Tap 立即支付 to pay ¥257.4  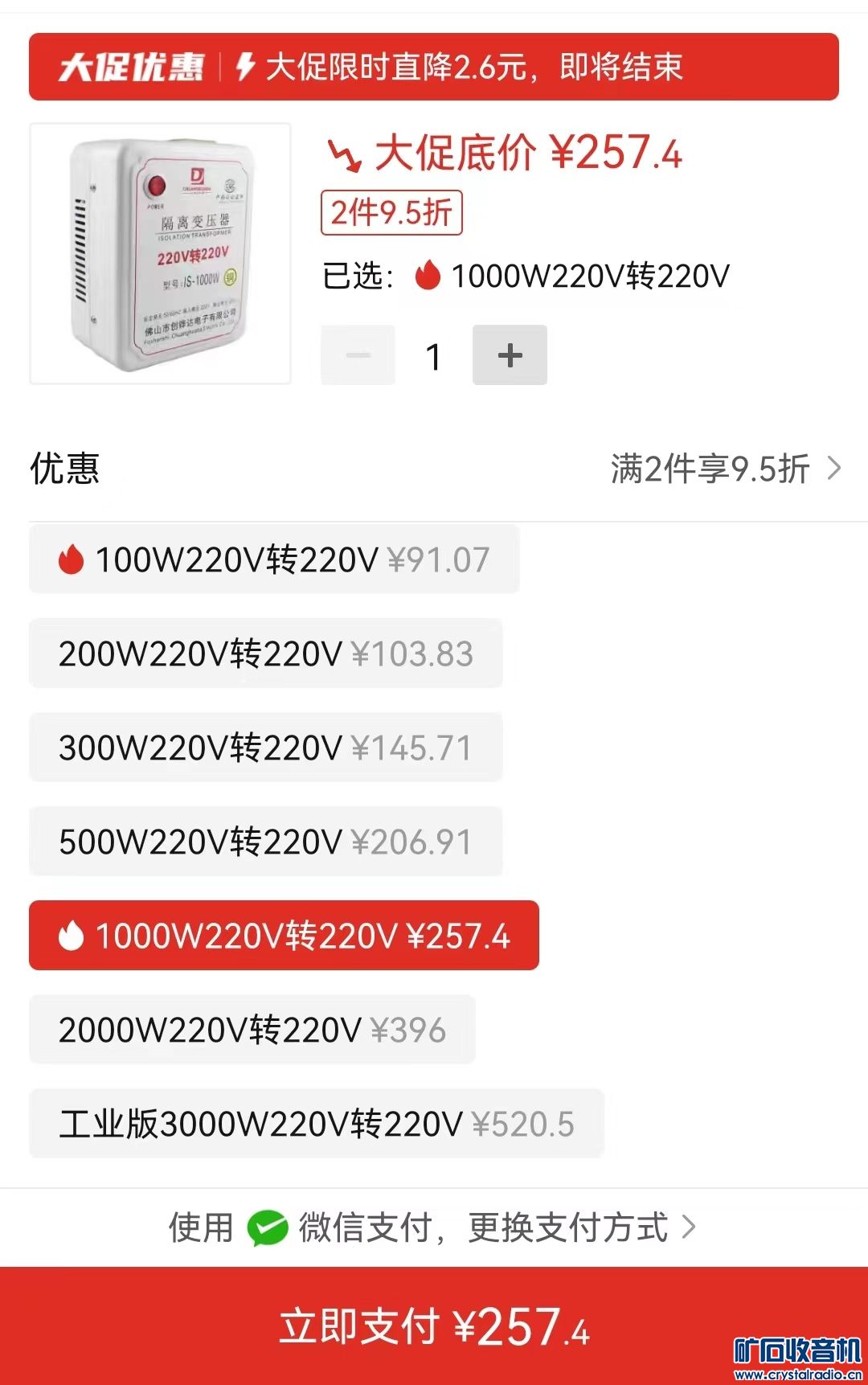pyautogui.click(x=434, y=1326)
